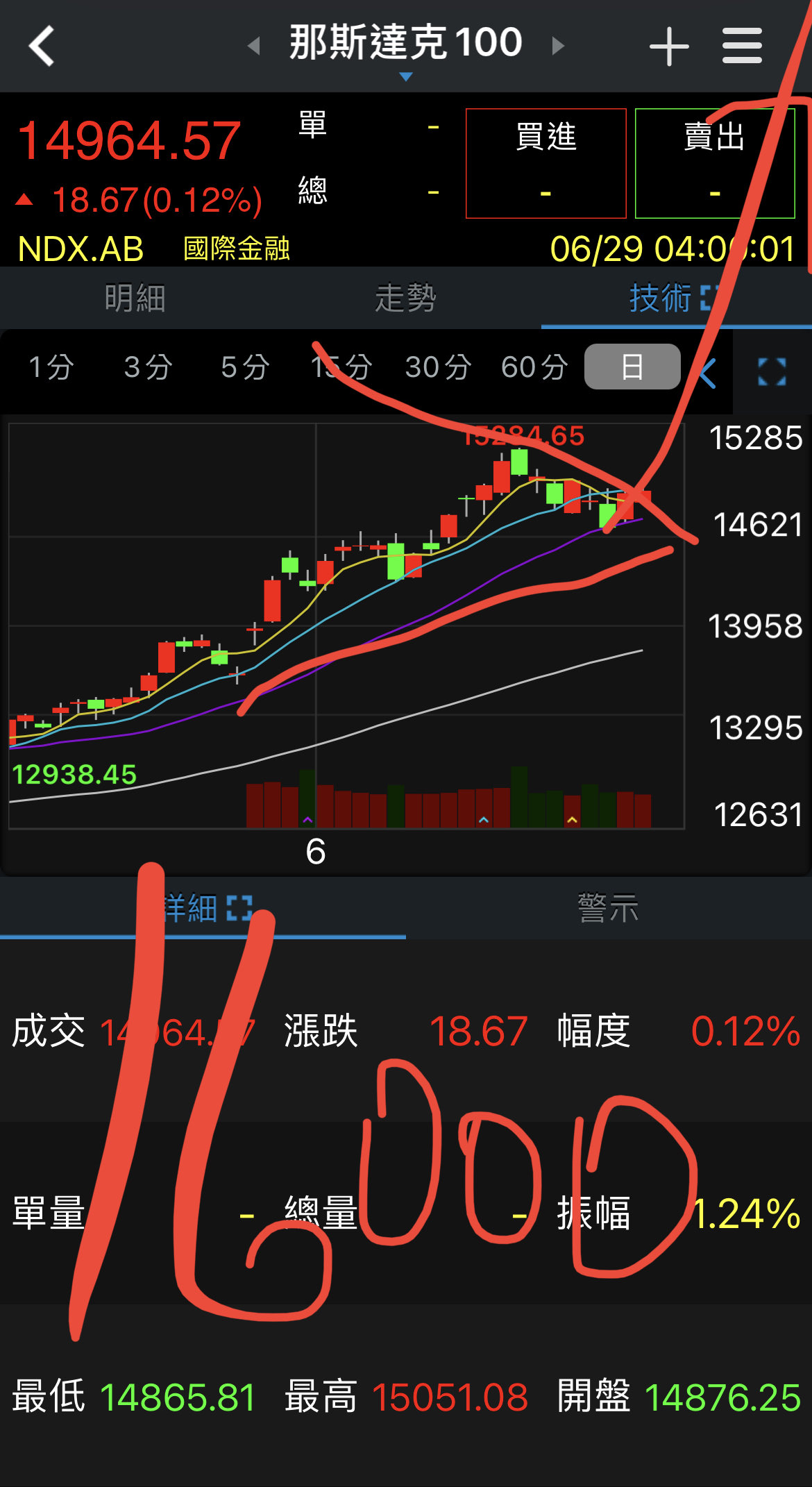Go back using the top-left arrow
Screen dimensions: 812x1487
(x=42, y=46)
